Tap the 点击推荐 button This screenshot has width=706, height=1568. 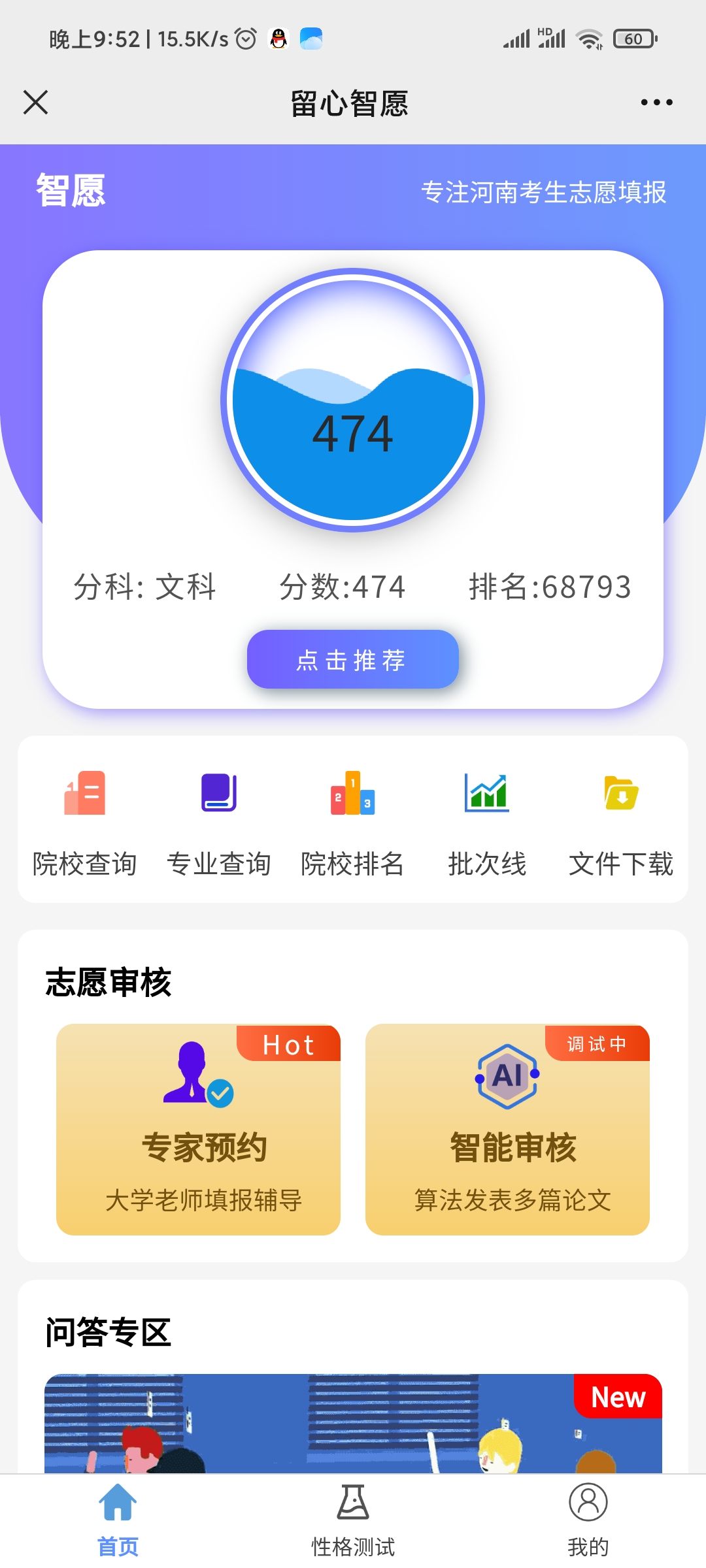point(352,659)
